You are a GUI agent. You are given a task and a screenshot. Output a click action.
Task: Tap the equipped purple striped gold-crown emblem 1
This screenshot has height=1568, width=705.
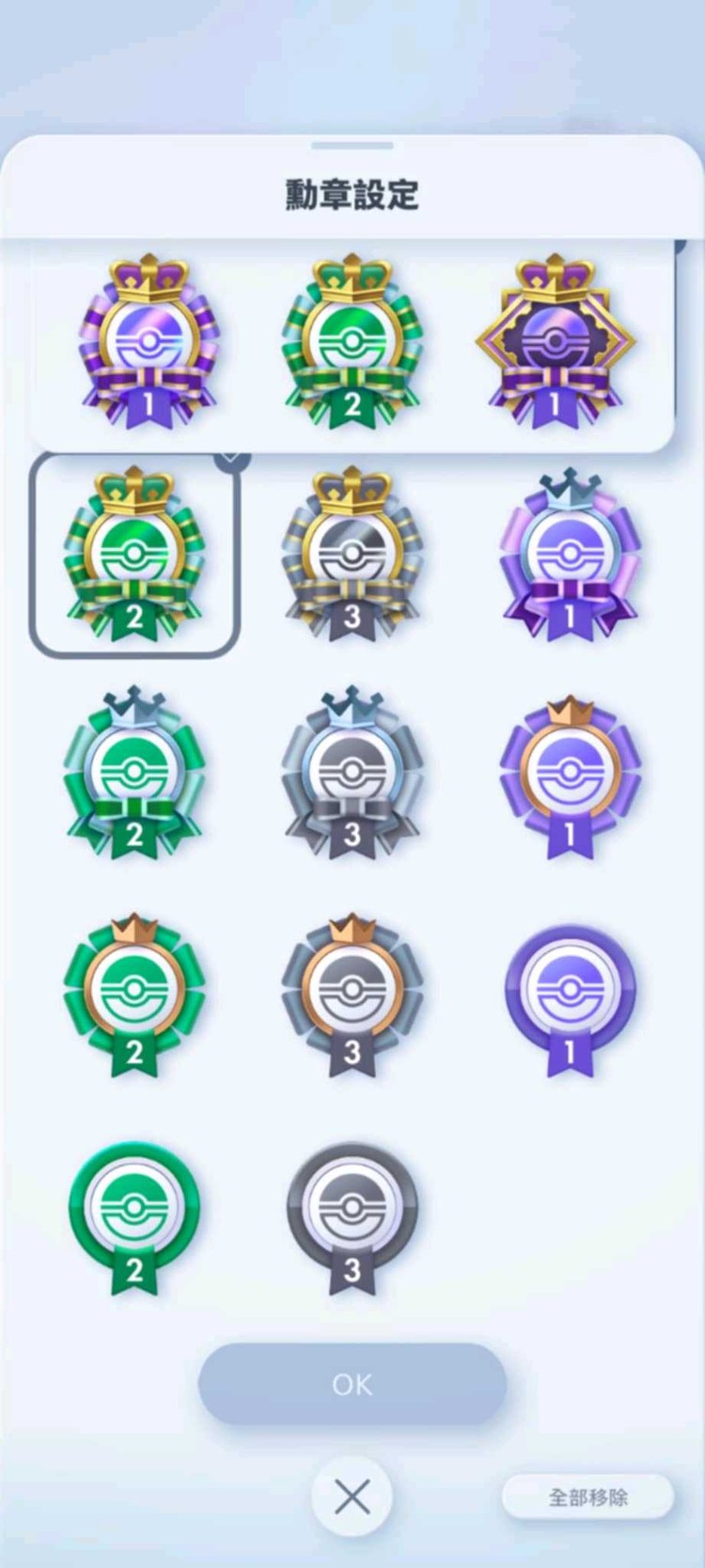coord(149,343)
